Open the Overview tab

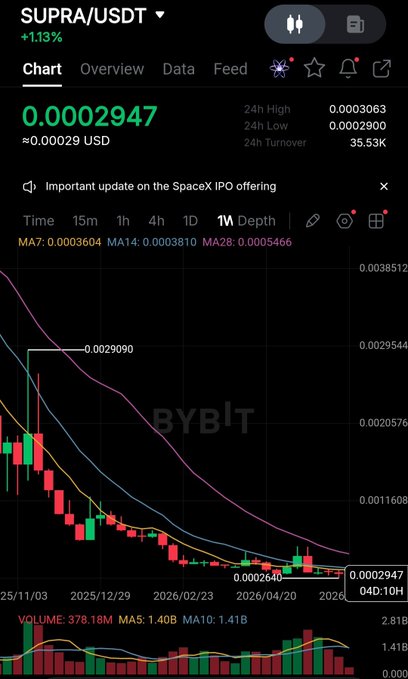(112, 69)
